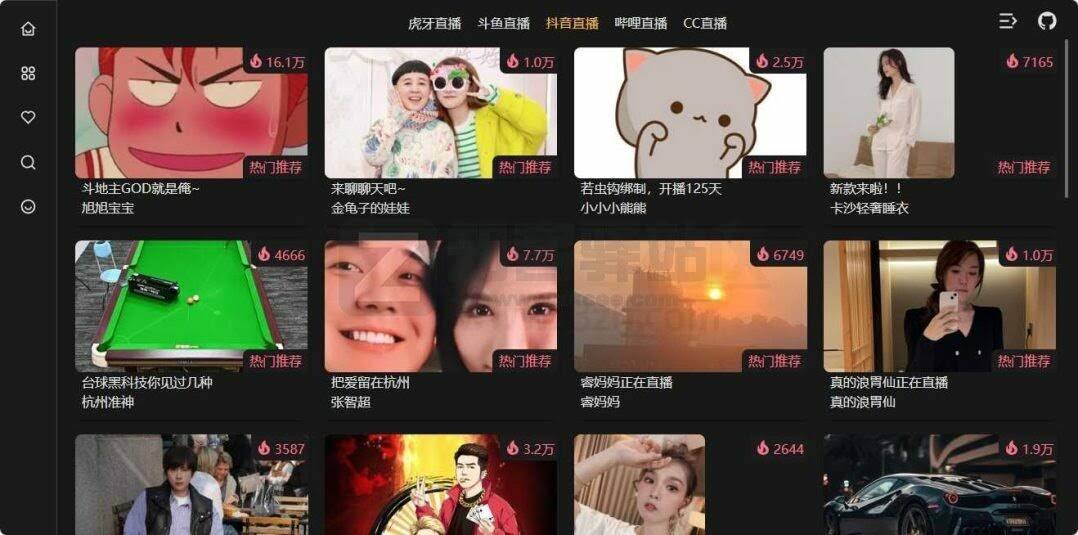The width and height of the screenshot is (1078, 535).
Task: Open 金龟子的娃娃 live room
Action: tap(440, 113)
